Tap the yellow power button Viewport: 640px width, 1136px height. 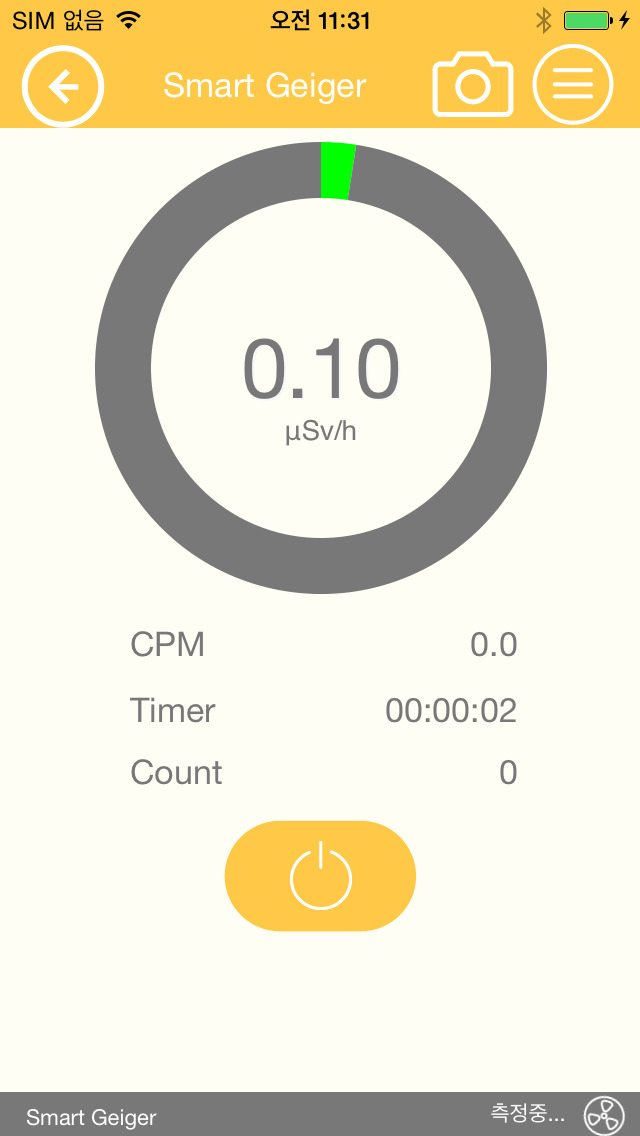pyautogui.click(x=320, y=876)
